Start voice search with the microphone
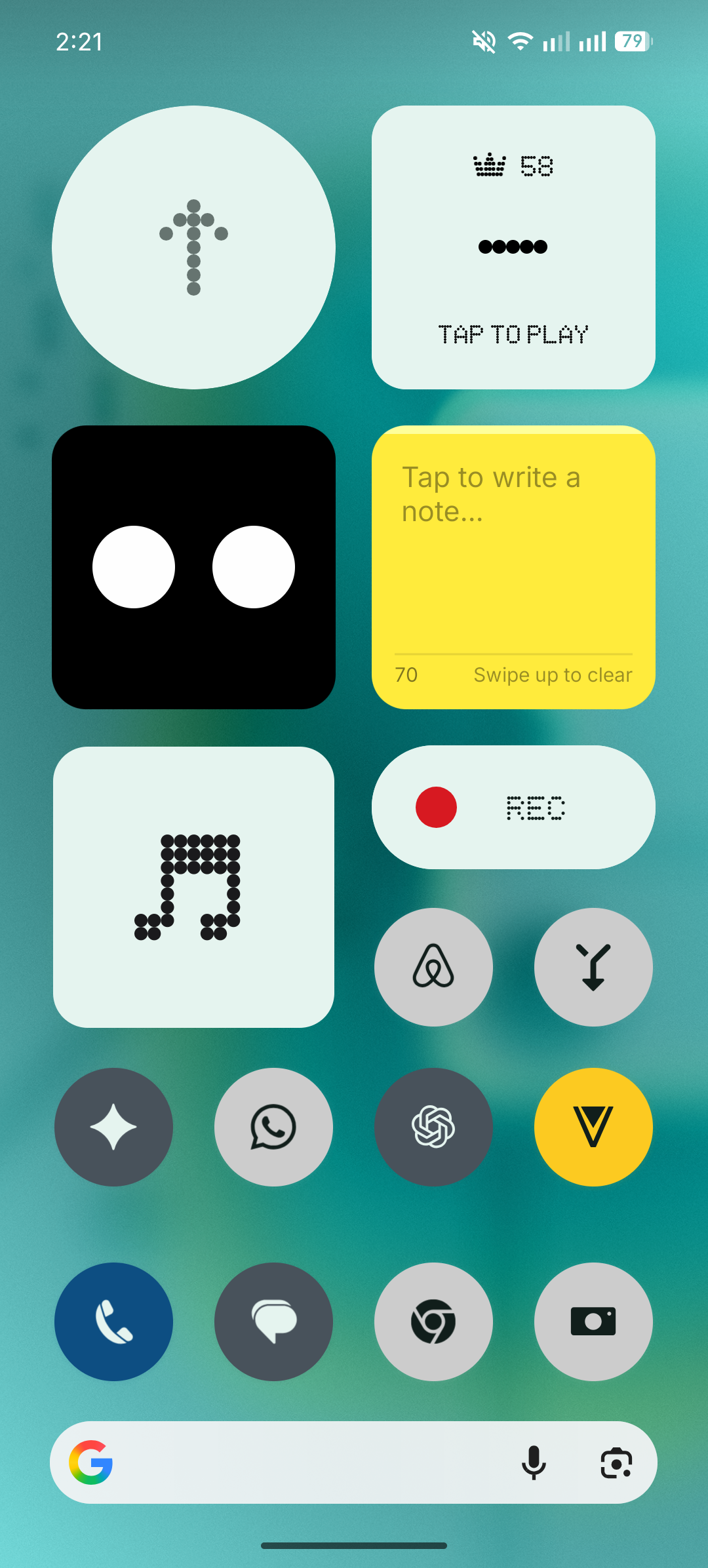Image resolution: width=708 pixels, height=1568 pixels. [534, 1462]
